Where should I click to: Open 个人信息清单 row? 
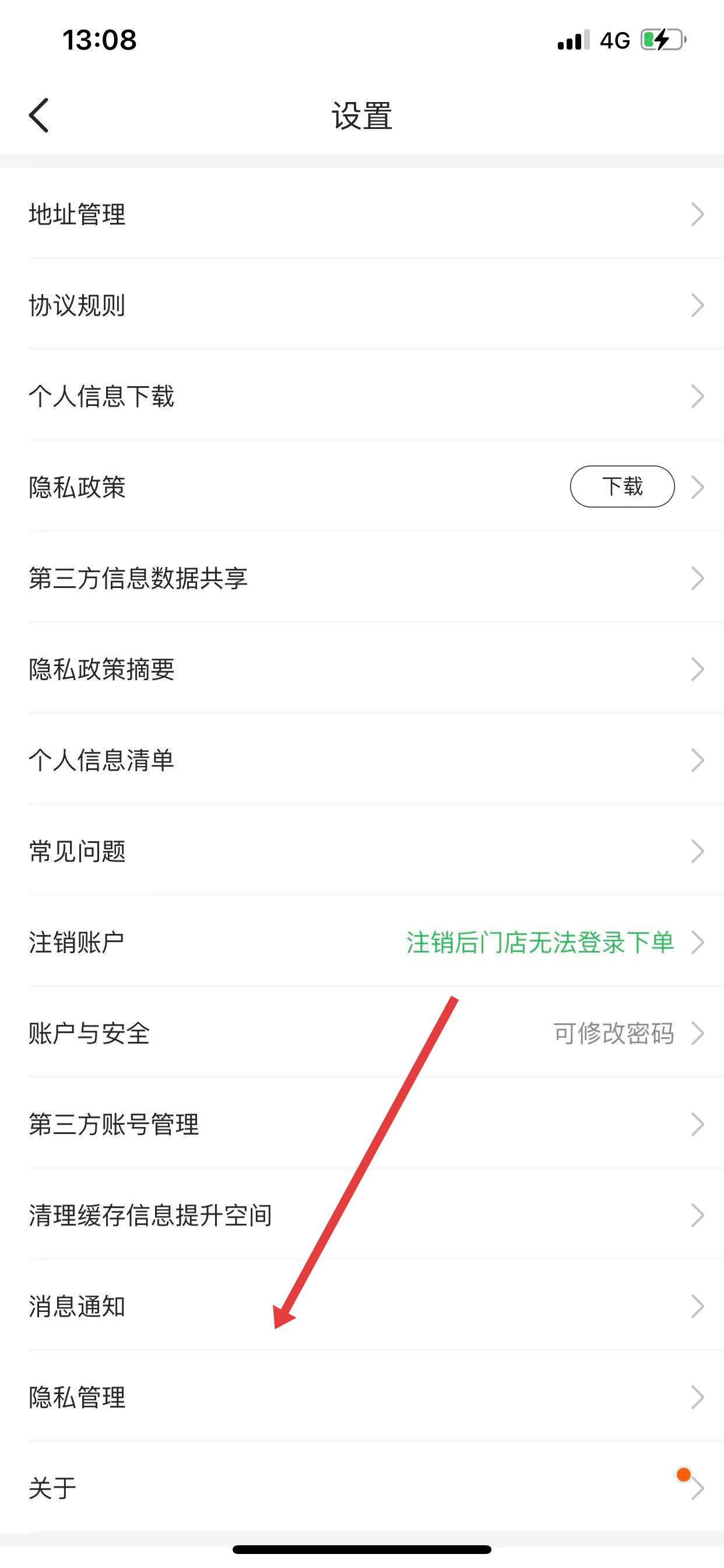362,760
